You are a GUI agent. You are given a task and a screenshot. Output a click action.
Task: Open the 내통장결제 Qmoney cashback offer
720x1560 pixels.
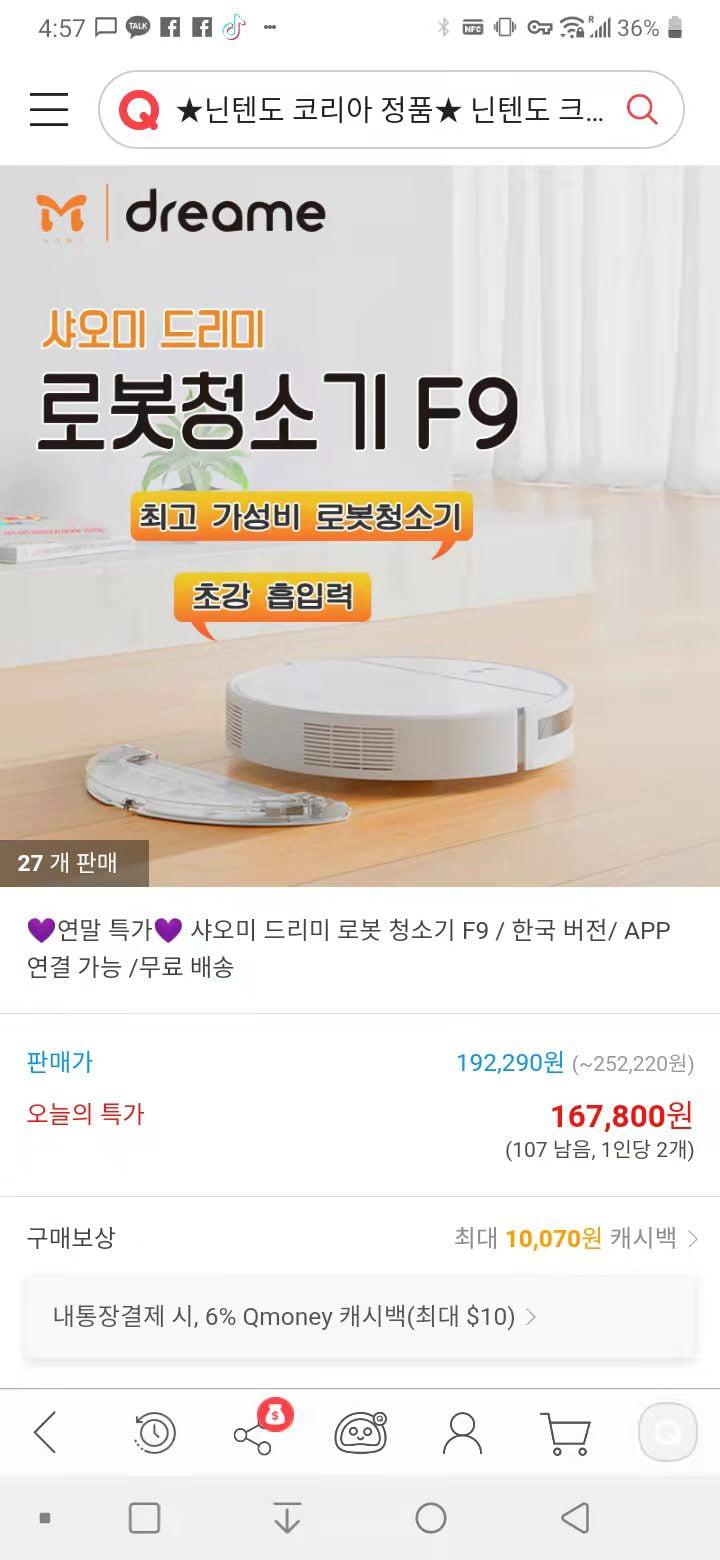359,1317
